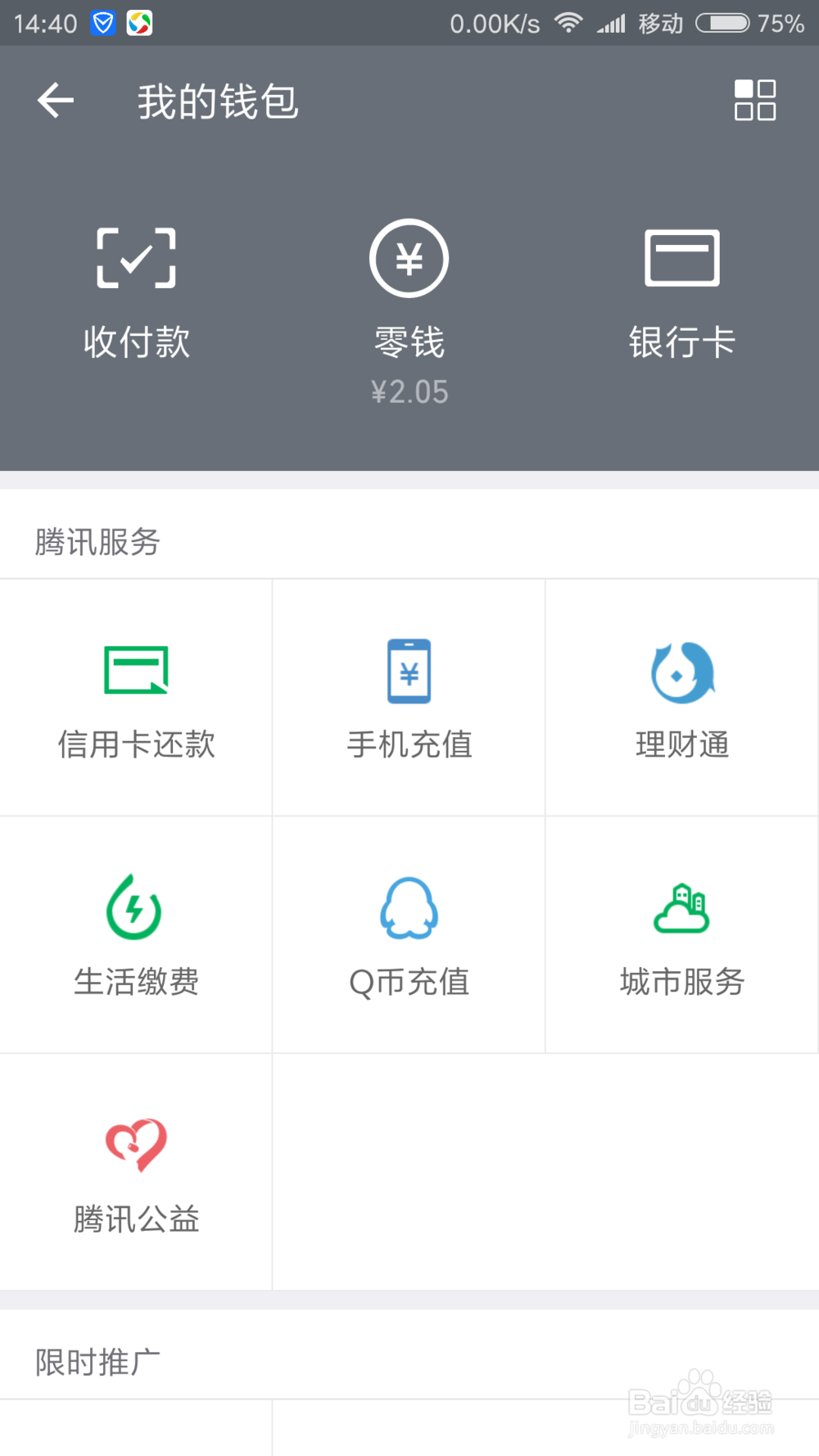The width and height of the screenshot is (819, 1456).
Task: Open 腾讯公益 charity
Action: click(x=136, y=1173)
